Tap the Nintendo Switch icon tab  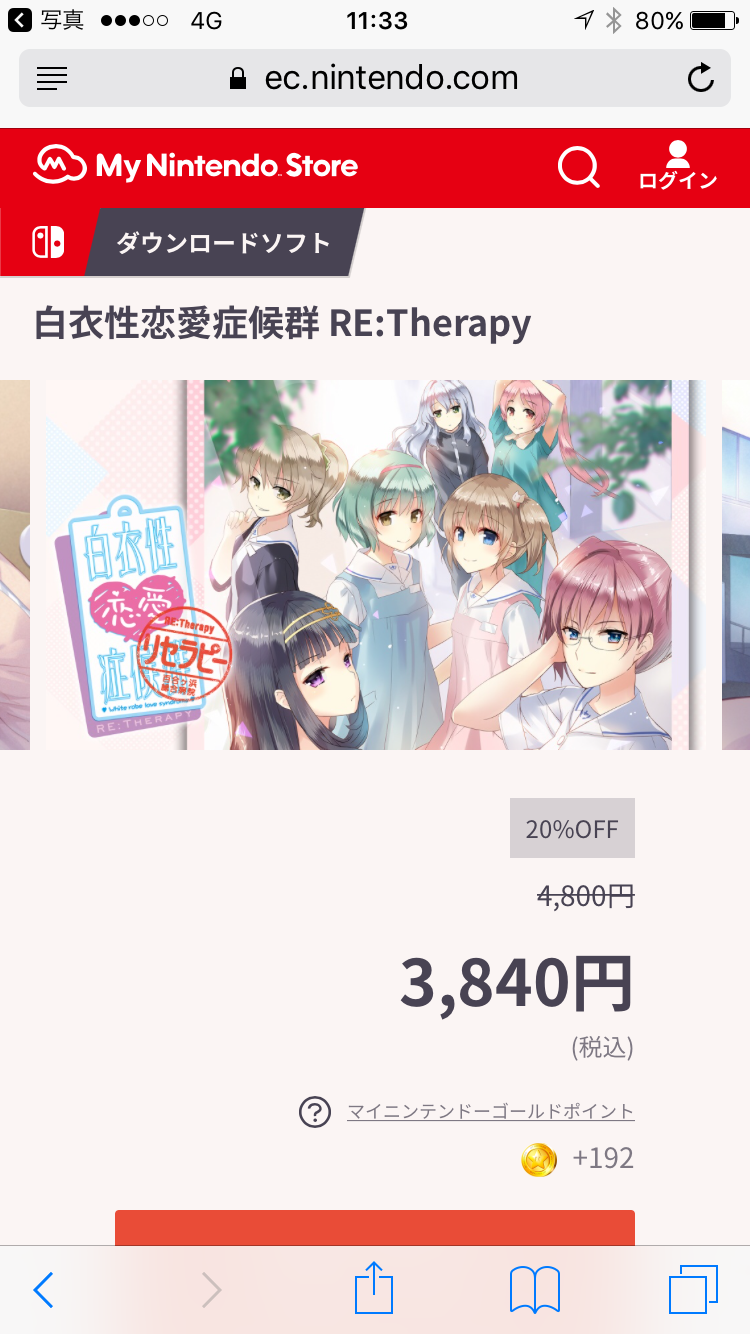click(46, 243)
